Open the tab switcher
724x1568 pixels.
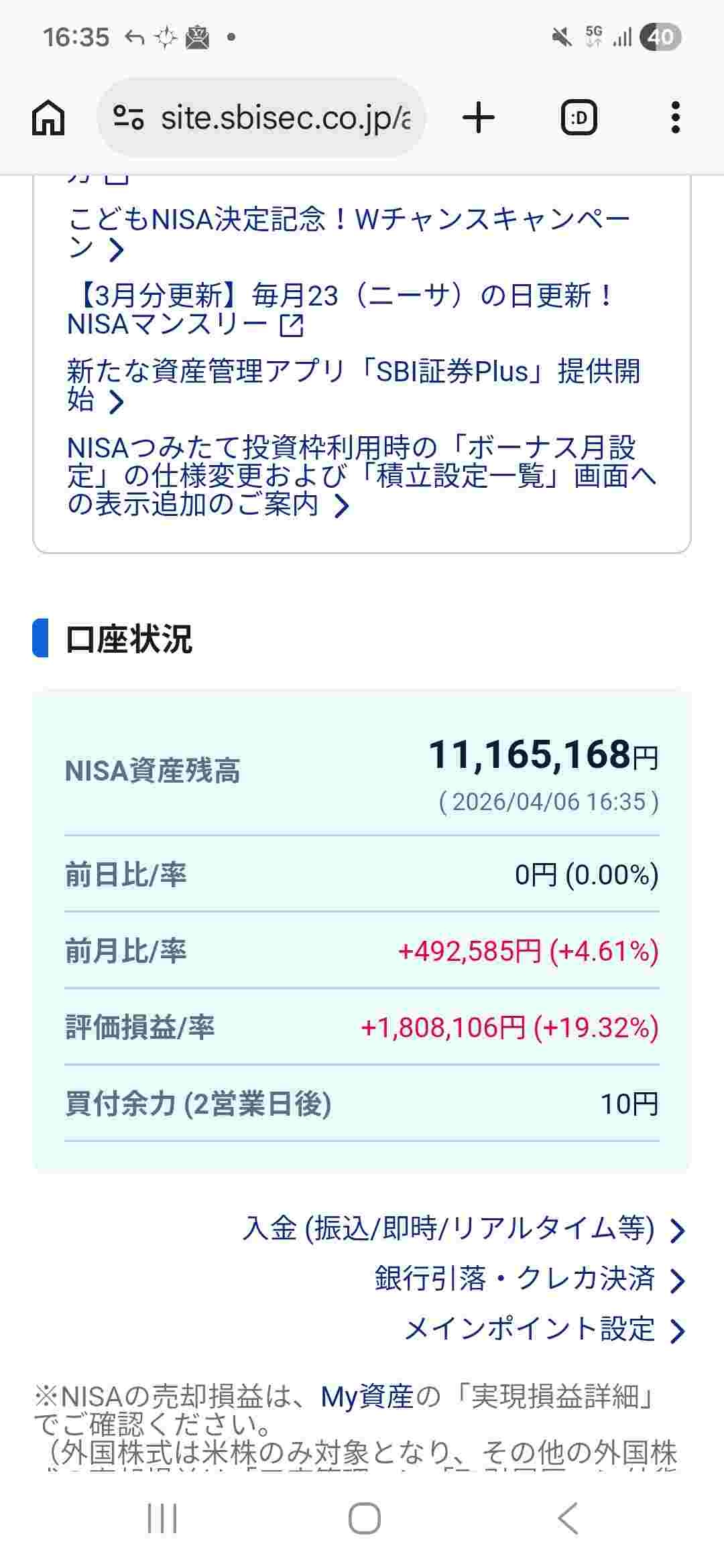579,118
